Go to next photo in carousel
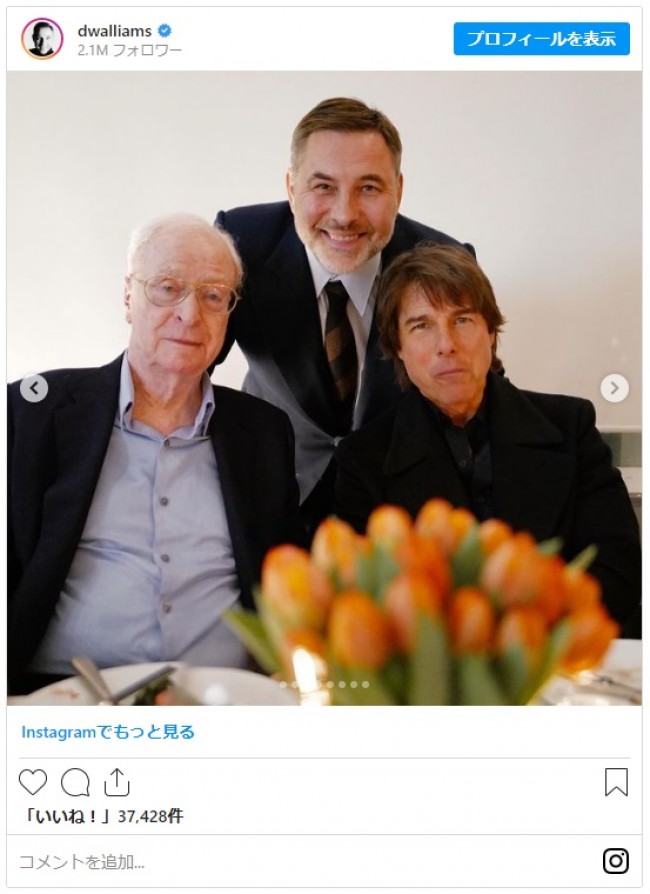Viewport: 650px width, 894px height. [x=614, y=388]
